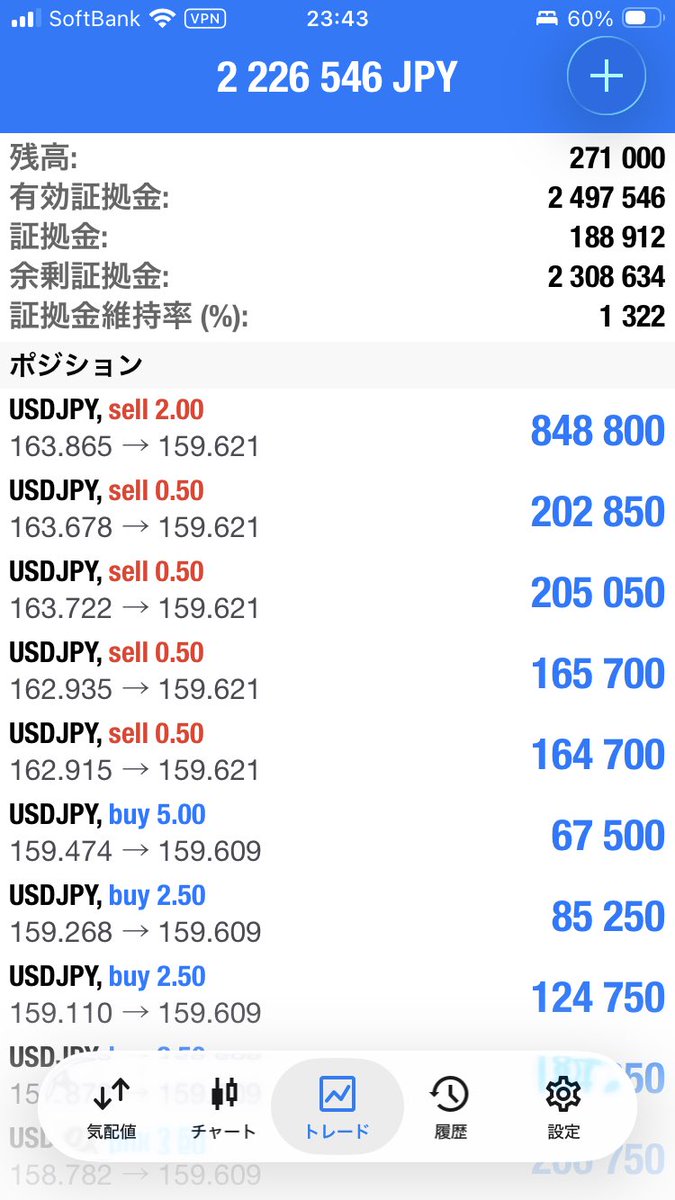Select the トレード trade tab
Image resolution: width=675 pixels, height=1200 pixels.
(x=337, y=1109)
